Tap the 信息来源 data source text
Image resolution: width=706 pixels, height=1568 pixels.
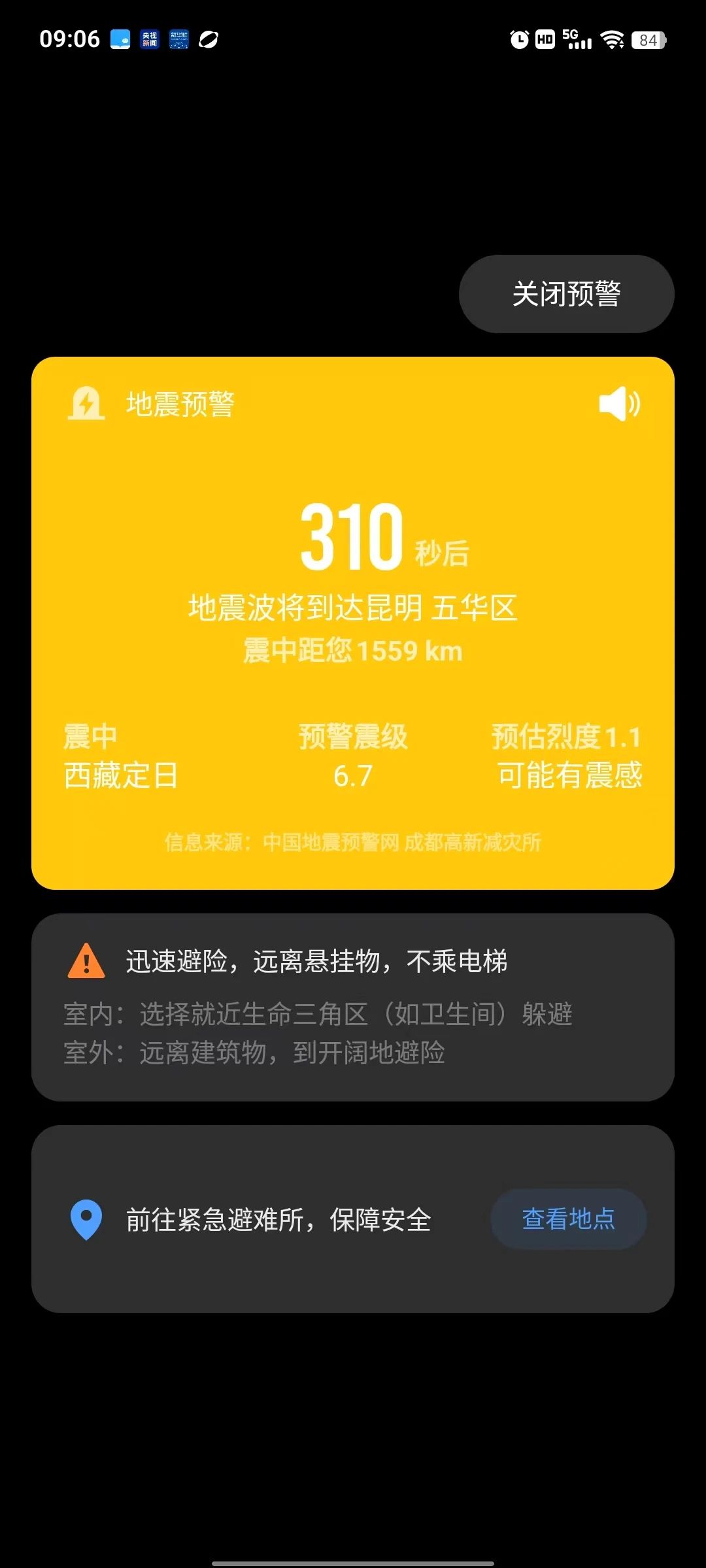tap(353, 843)
